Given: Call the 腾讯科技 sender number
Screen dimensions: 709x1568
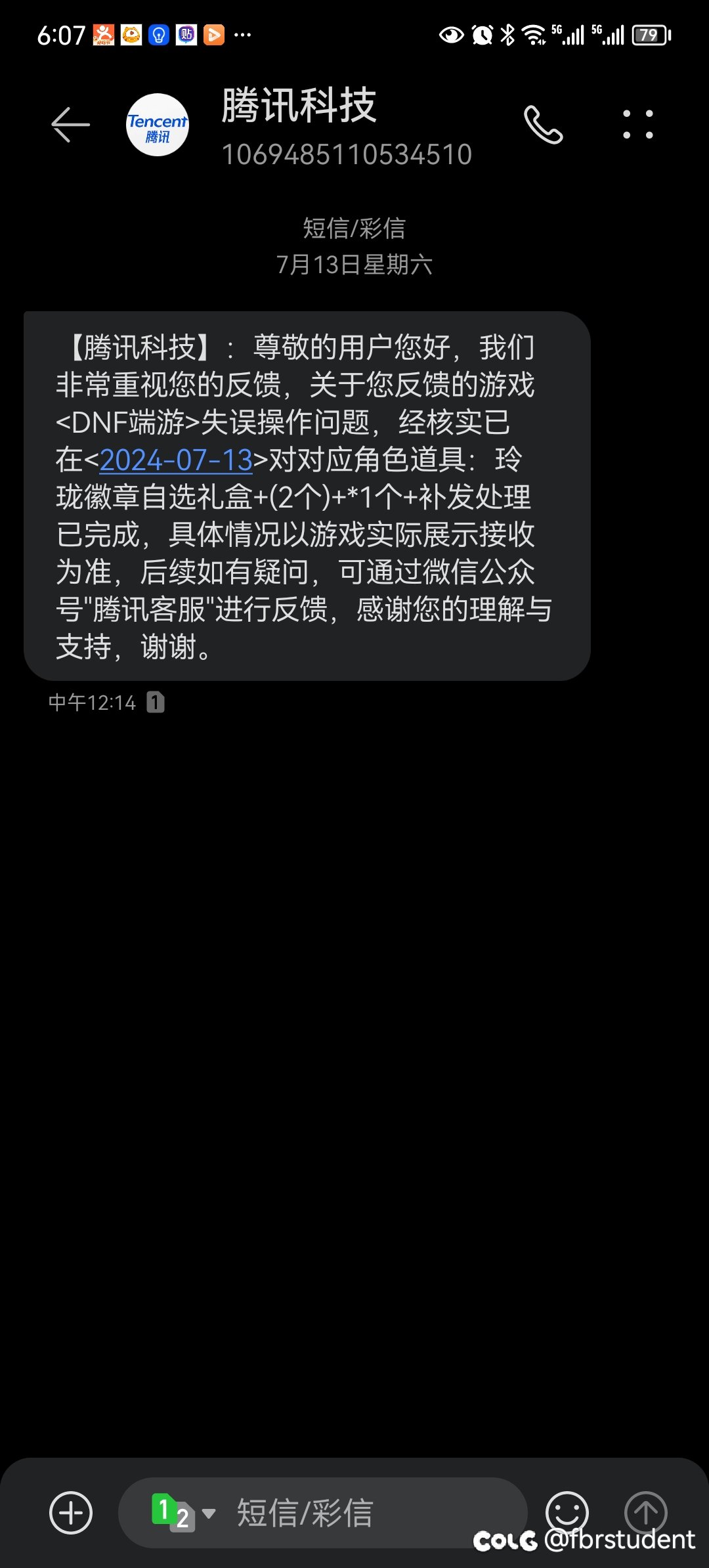Looking at the screenshot, I should [543, 125].
